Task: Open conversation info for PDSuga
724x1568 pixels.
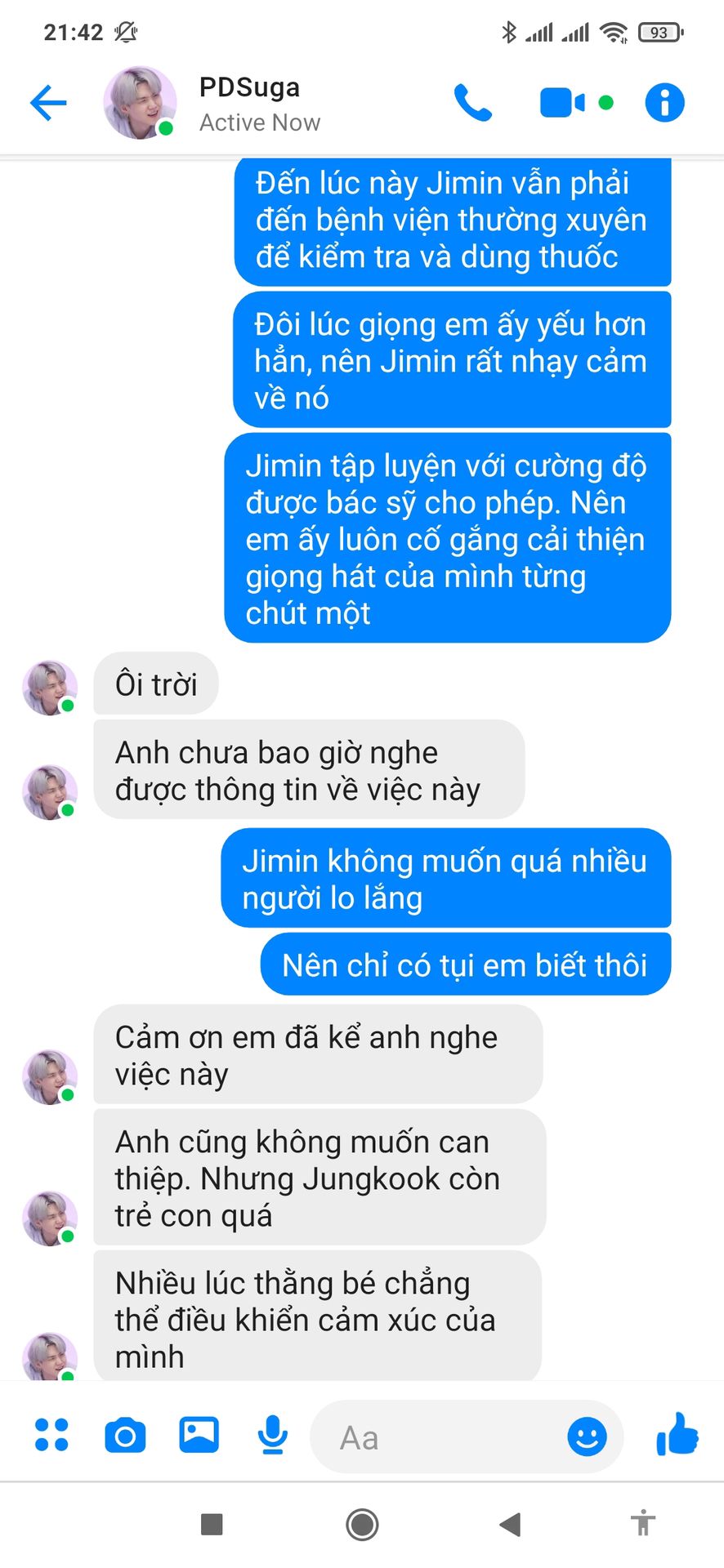Action: click(664, 103)
